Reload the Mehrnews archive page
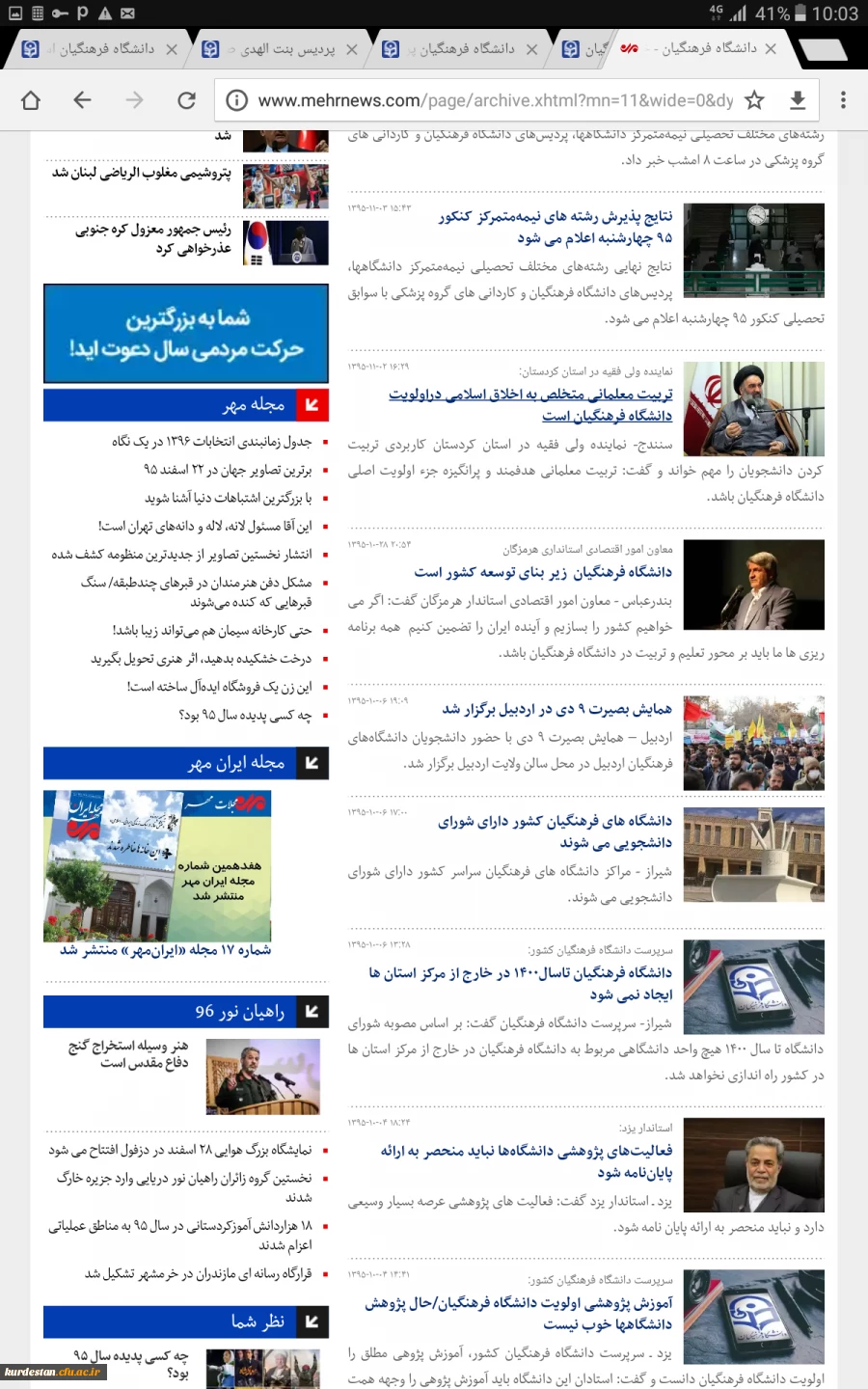Image resolution: width=868 pixels, height=1389 pixels. [186, 99]
